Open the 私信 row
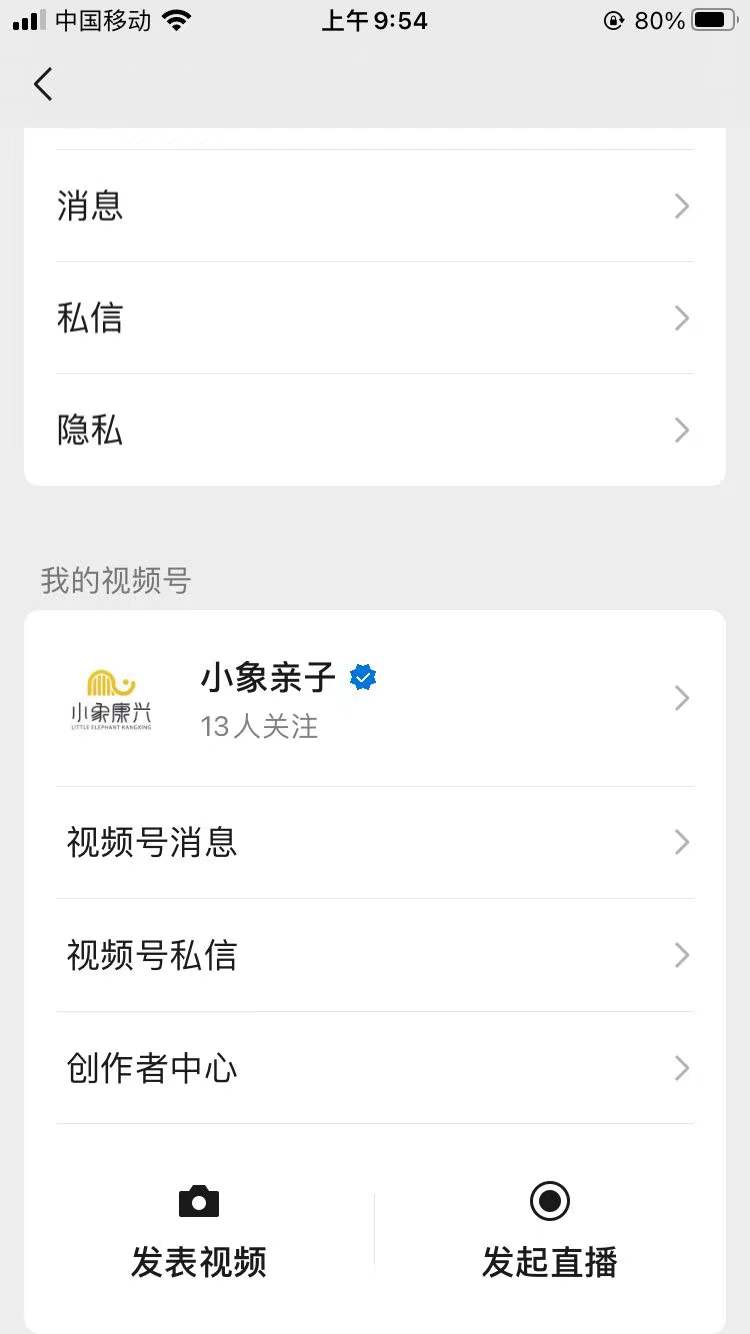750x1334 pixels. (375, 318)
